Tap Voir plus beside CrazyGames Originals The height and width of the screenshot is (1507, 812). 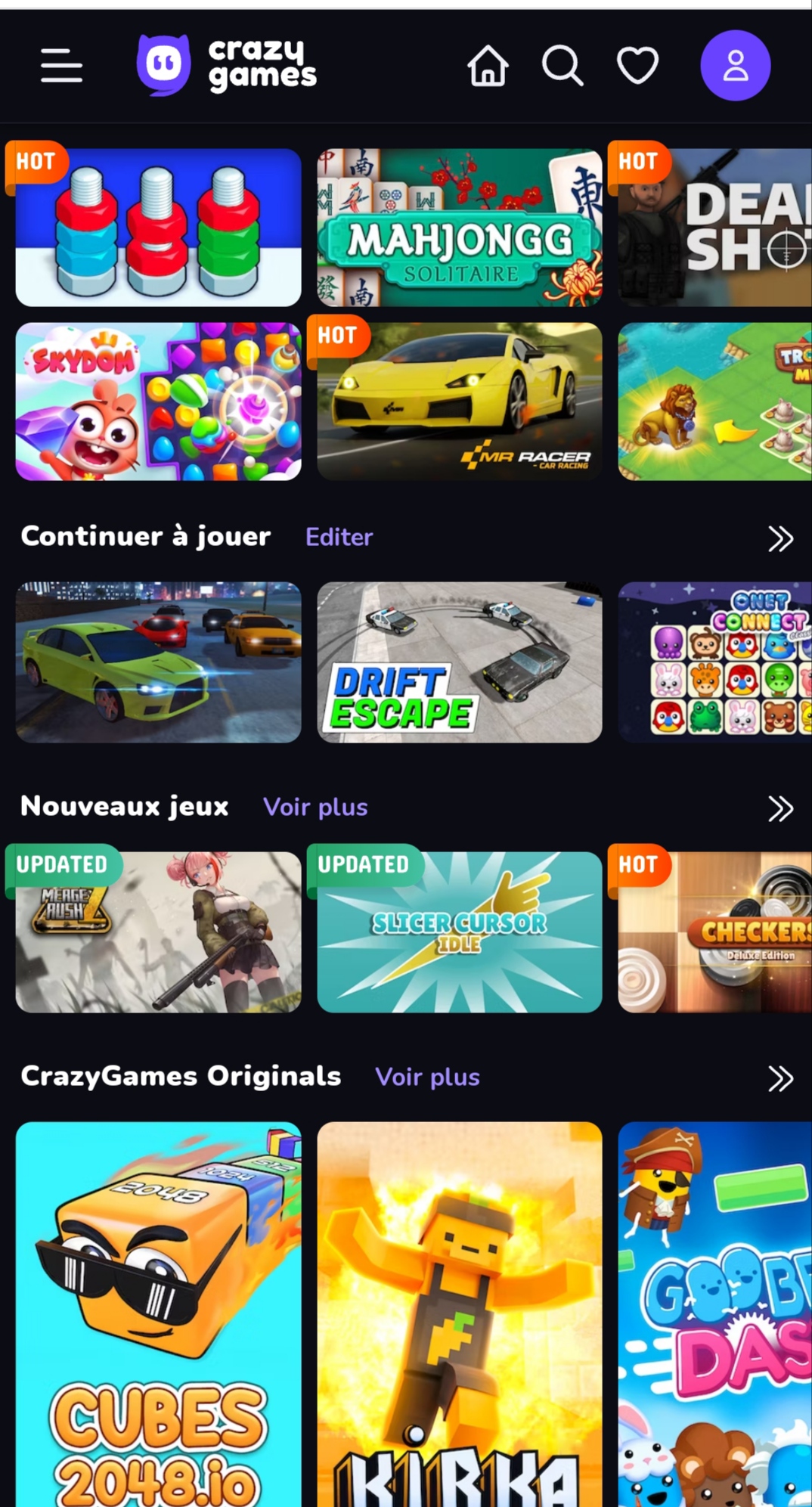[427, 1077]
